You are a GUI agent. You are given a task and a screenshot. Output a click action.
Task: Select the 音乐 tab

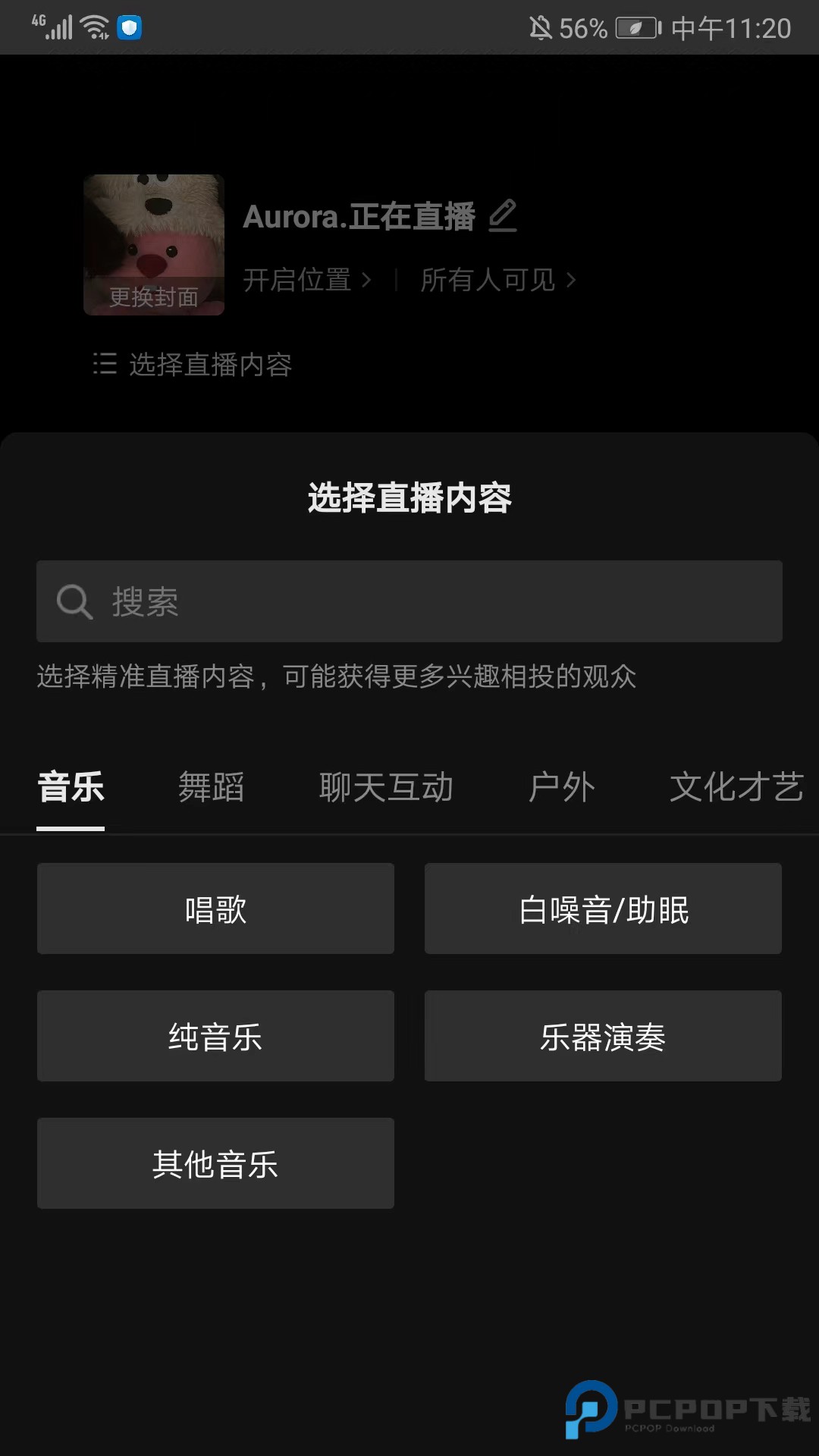point(71,787)
